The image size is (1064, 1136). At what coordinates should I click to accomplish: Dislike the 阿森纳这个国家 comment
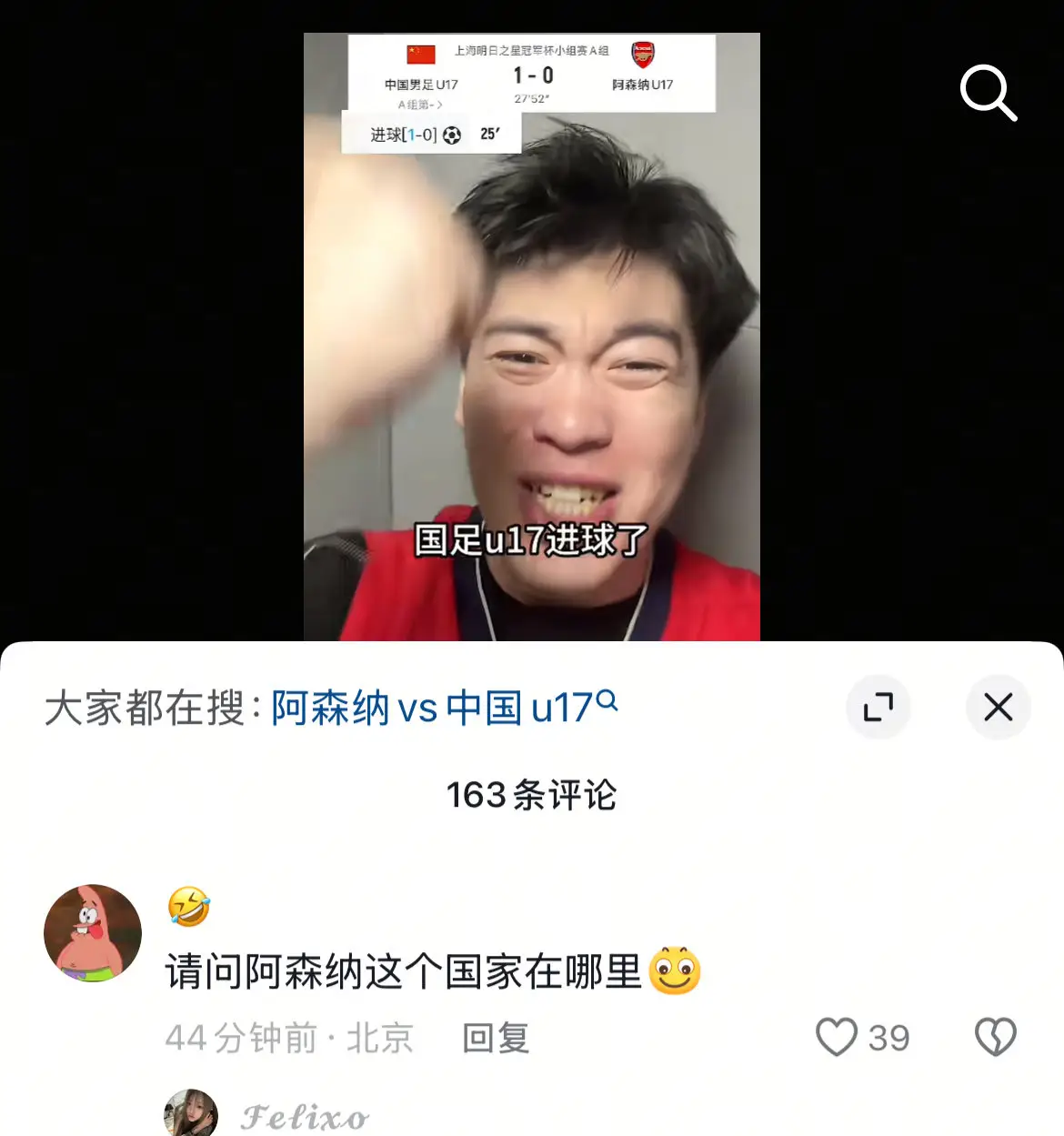point(996,1037)
